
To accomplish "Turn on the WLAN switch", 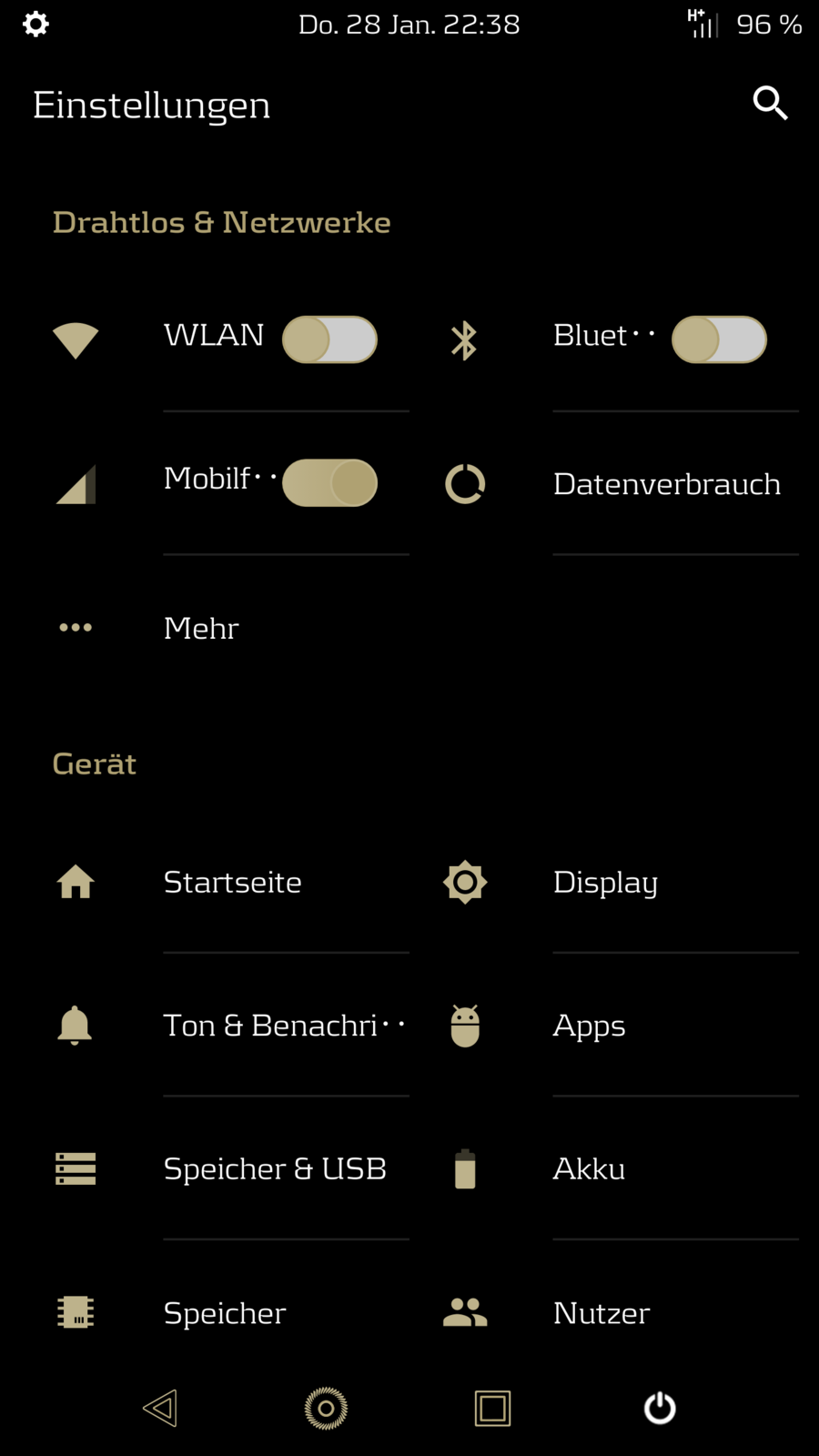I will 329,339.
